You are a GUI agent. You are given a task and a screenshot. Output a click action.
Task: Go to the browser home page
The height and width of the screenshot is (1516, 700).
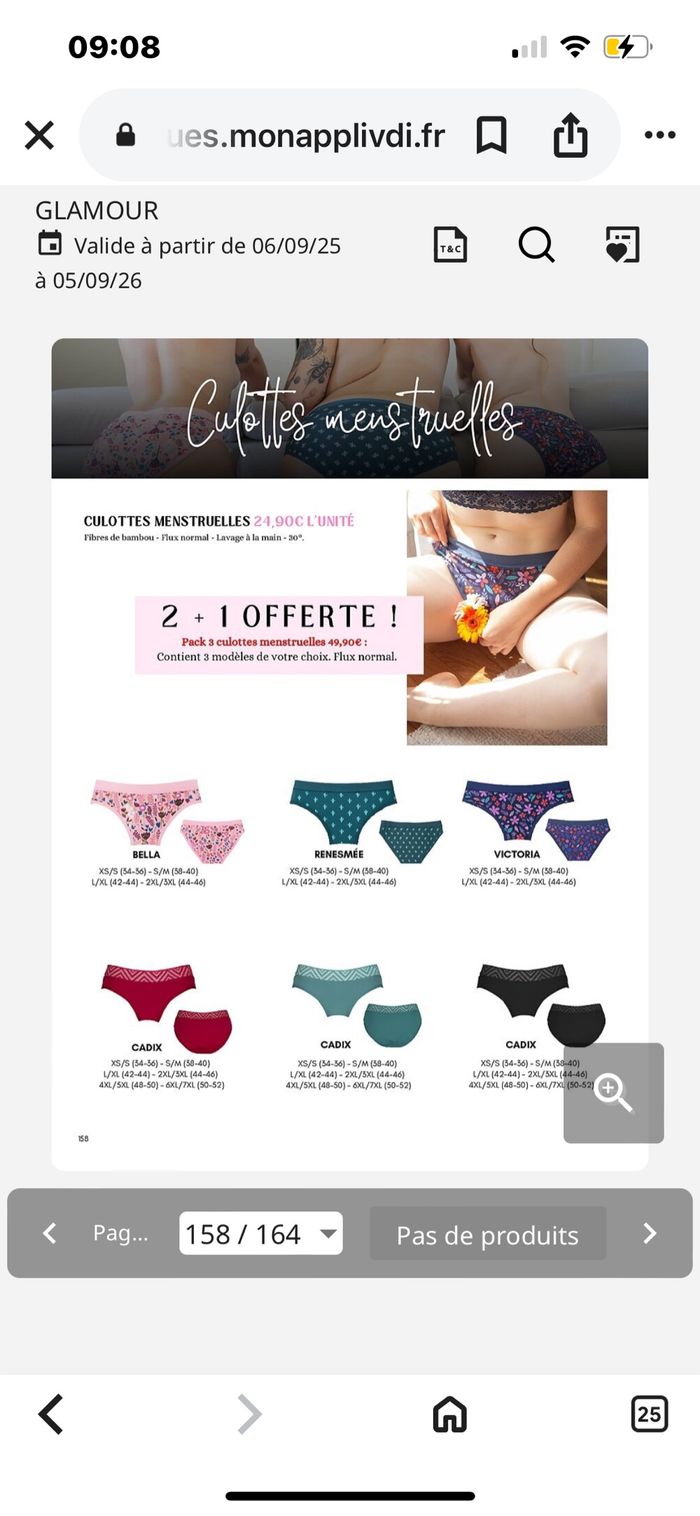tap(449, 1414)
